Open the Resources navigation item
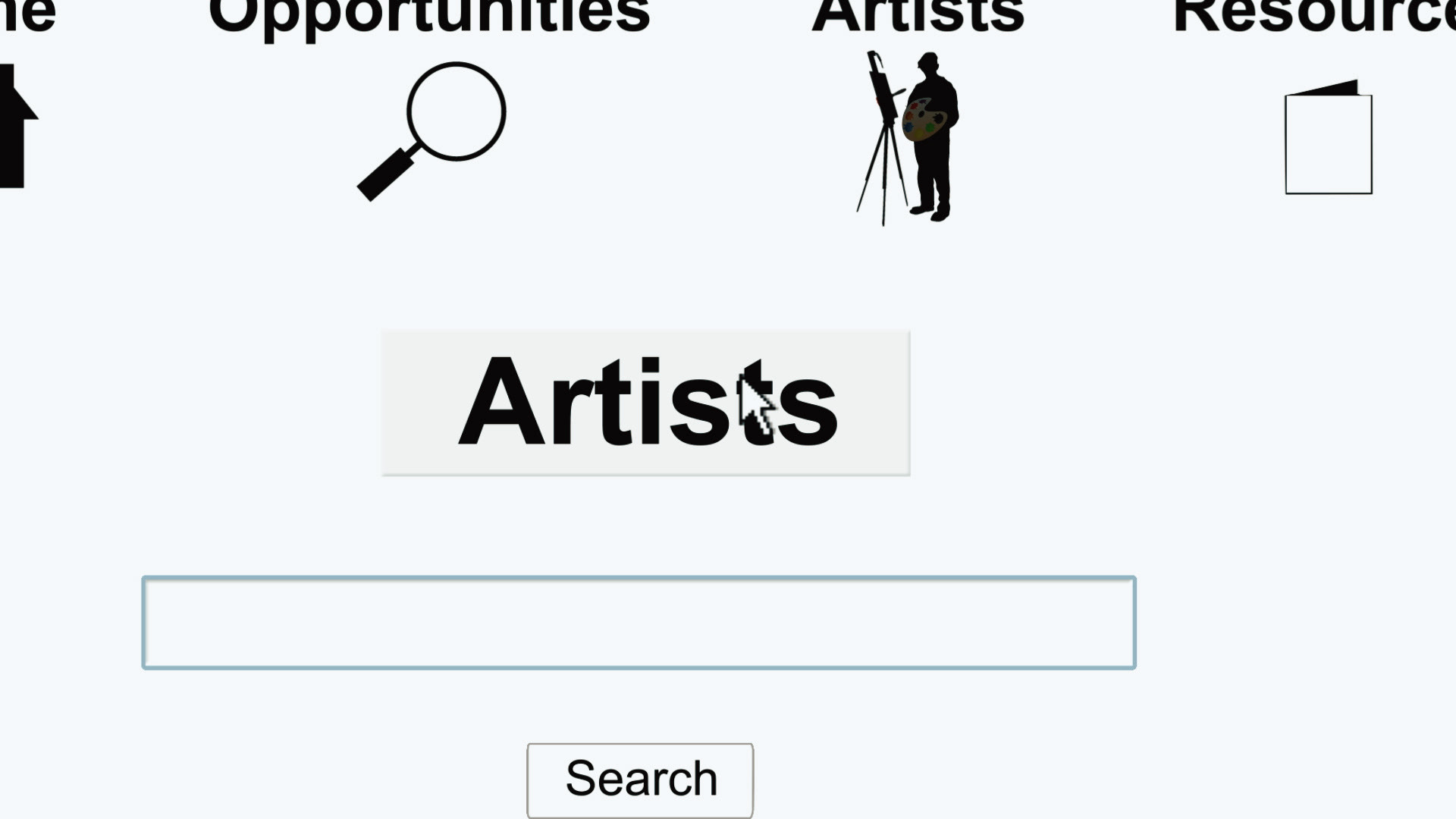Image resolution: width=1456 pixels, height=819 pixels. (1328, 136)
